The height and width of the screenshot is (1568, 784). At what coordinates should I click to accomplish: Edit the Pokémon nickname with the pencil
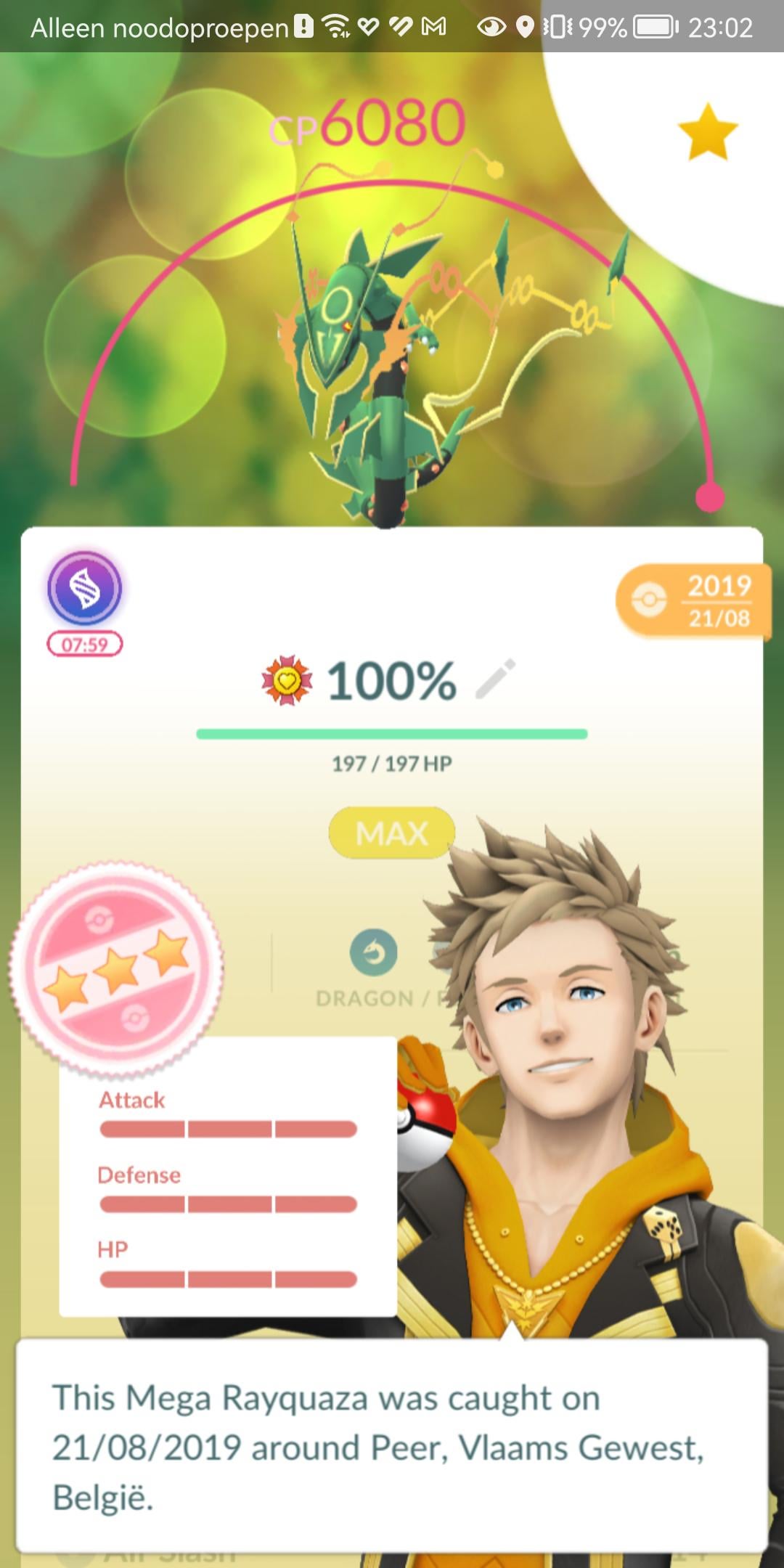tap(496, 679)
